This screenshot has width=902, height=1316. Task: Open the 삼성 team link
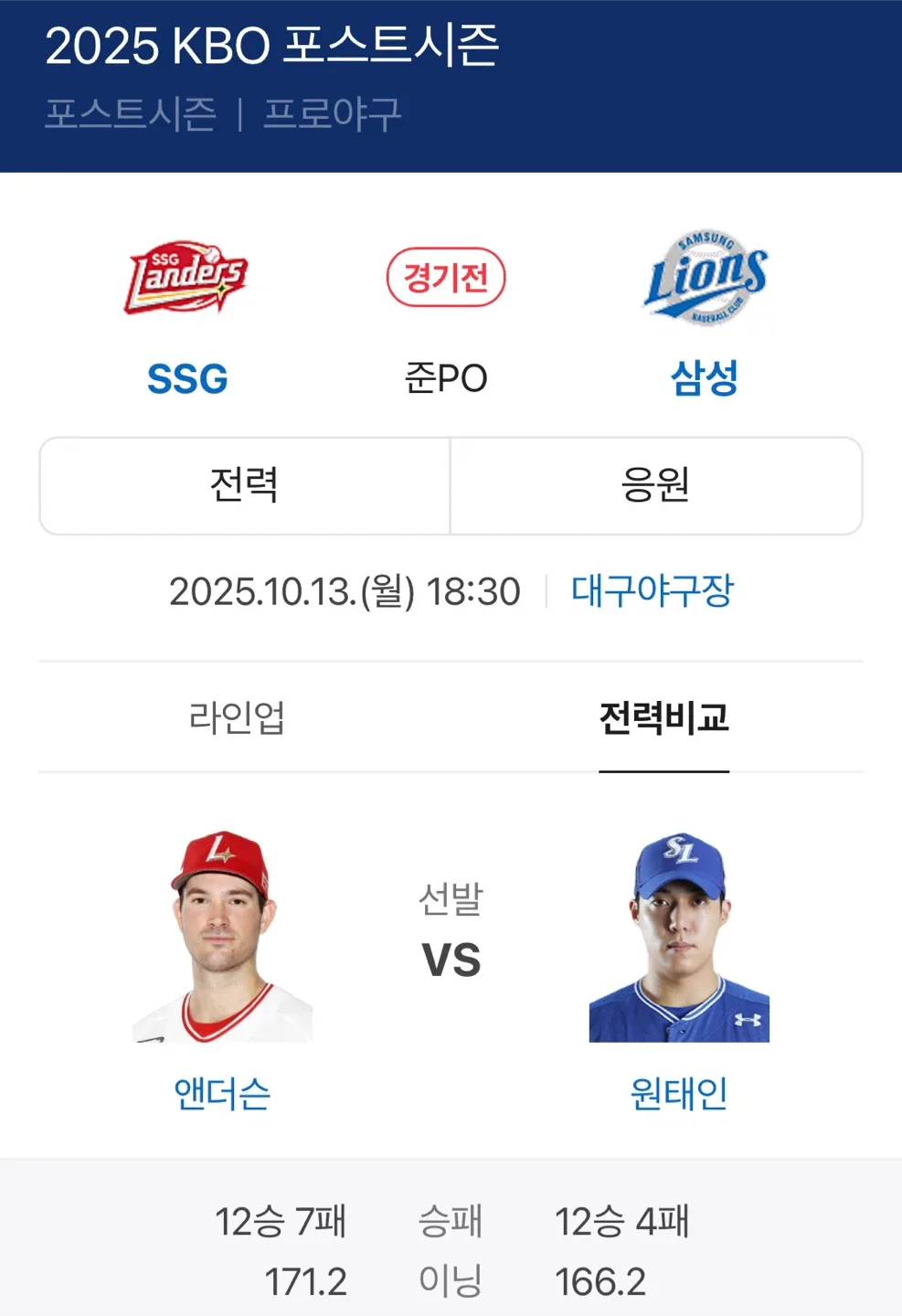pyautogui.click(x=704, y=377)
